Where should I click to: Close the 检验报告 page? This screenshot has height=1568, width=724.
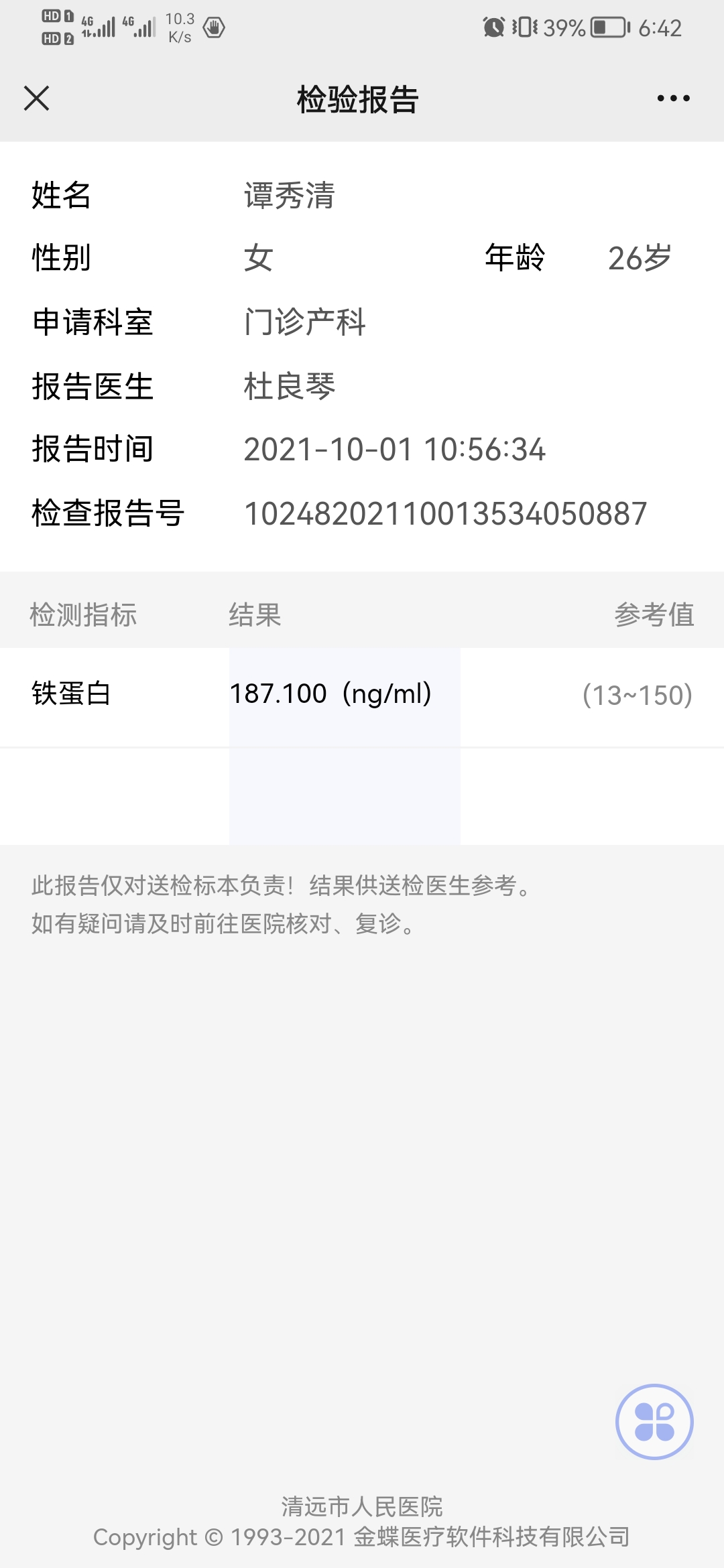tap(37, 99)
